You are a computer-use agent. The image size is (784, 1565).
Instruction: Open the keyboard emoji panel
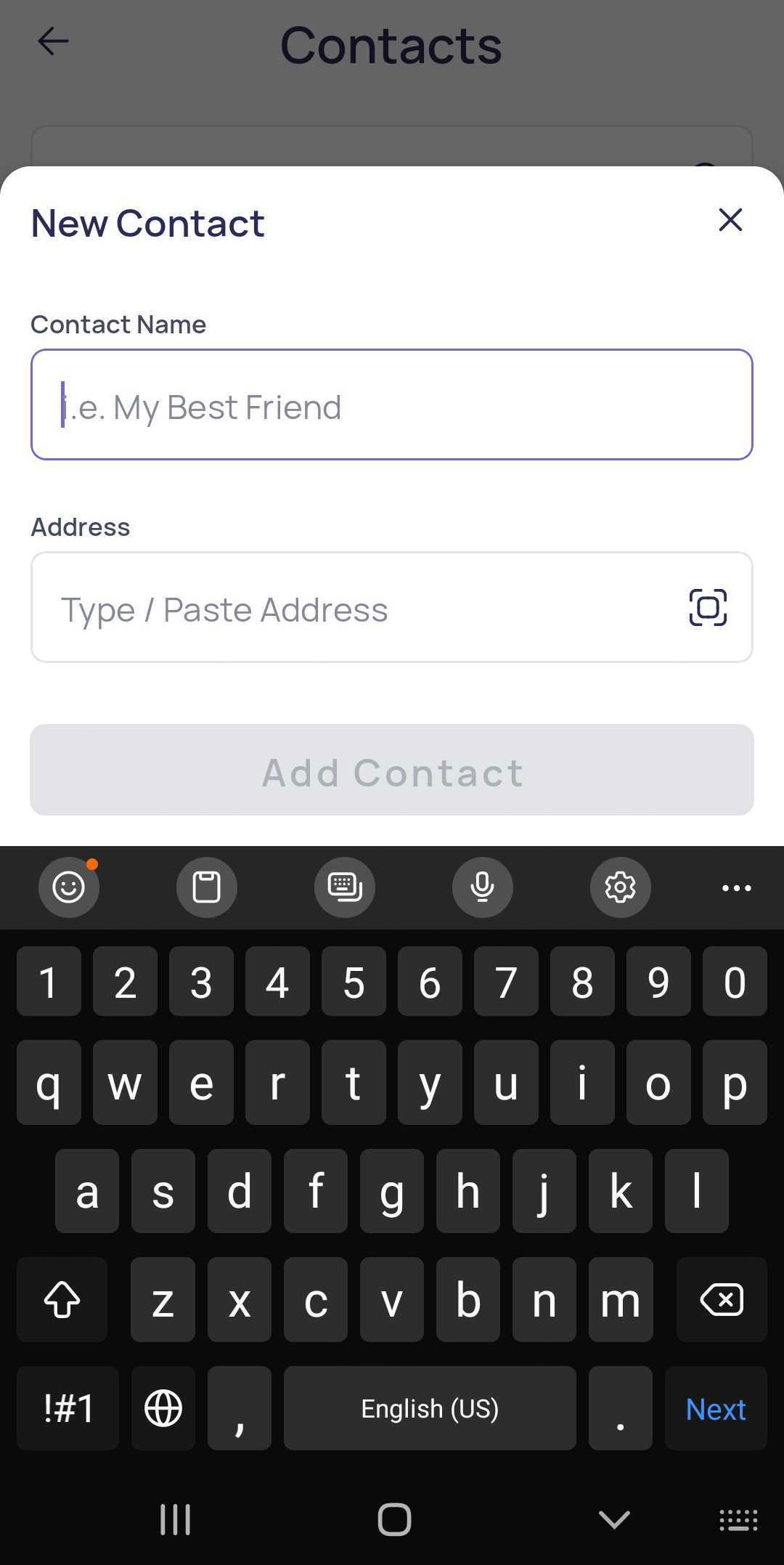point(69,887)
